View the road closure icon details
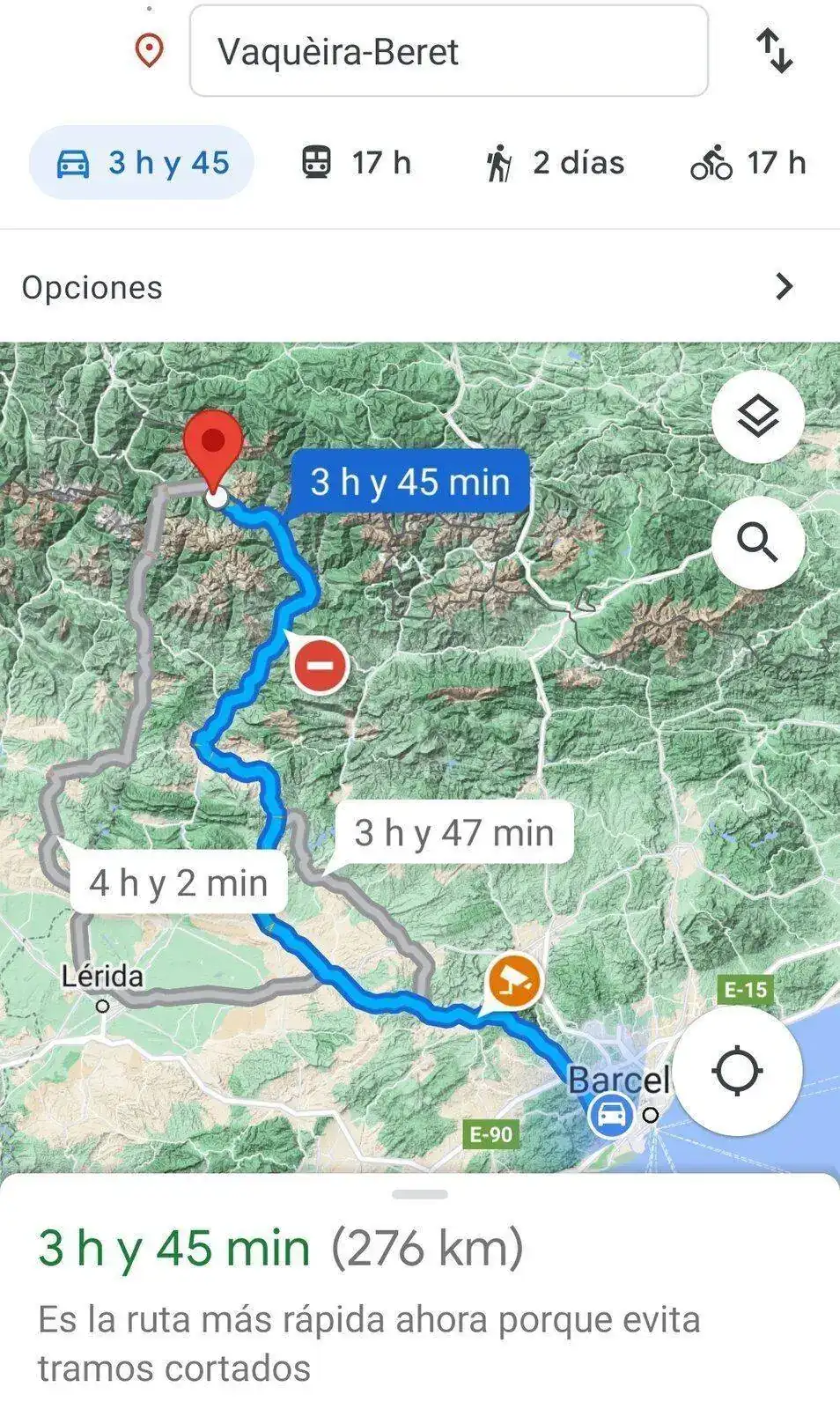 point(320,667)
